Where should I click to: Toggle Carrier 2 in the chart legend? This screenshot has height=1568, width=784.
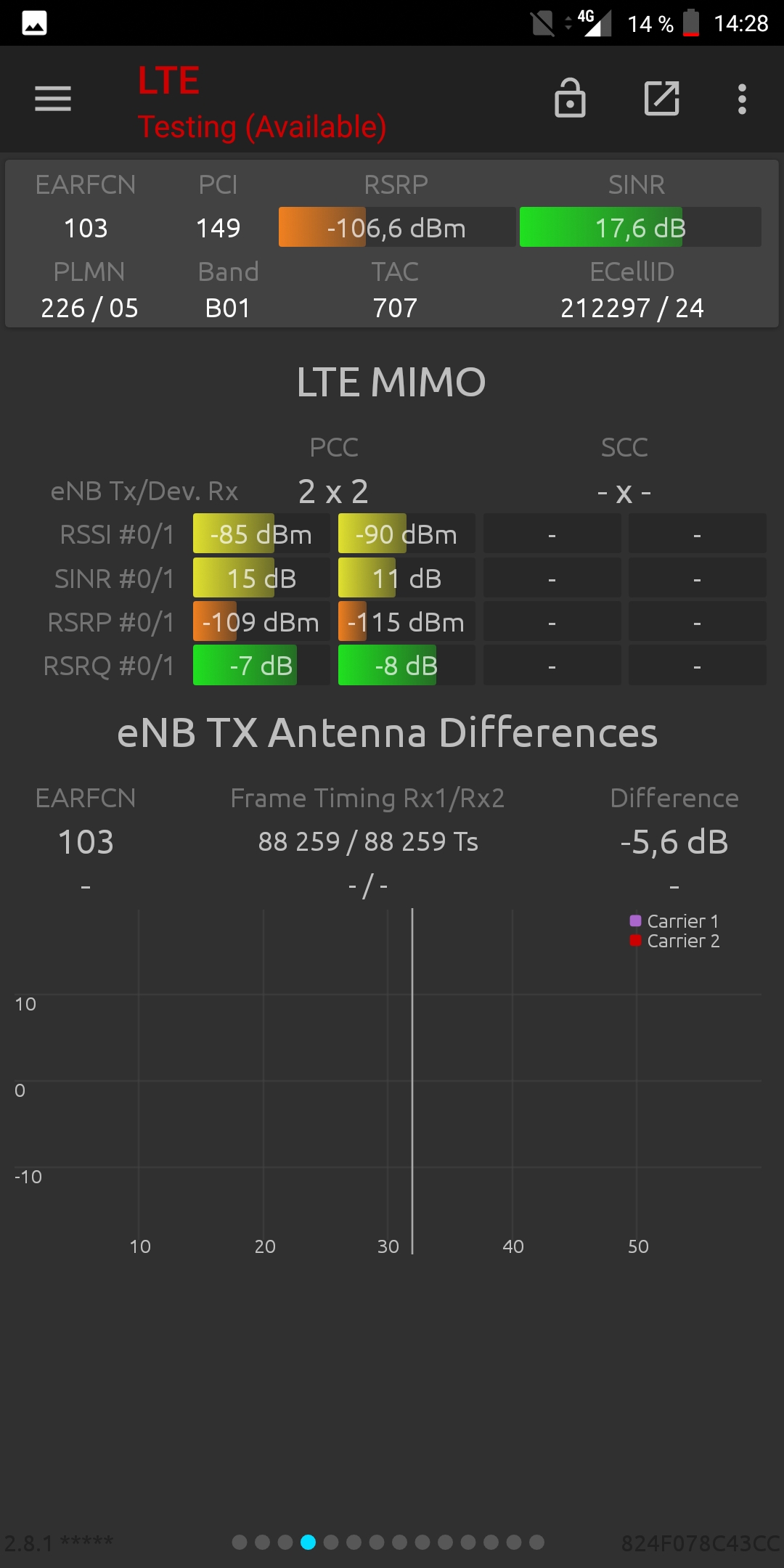point(674,941)
